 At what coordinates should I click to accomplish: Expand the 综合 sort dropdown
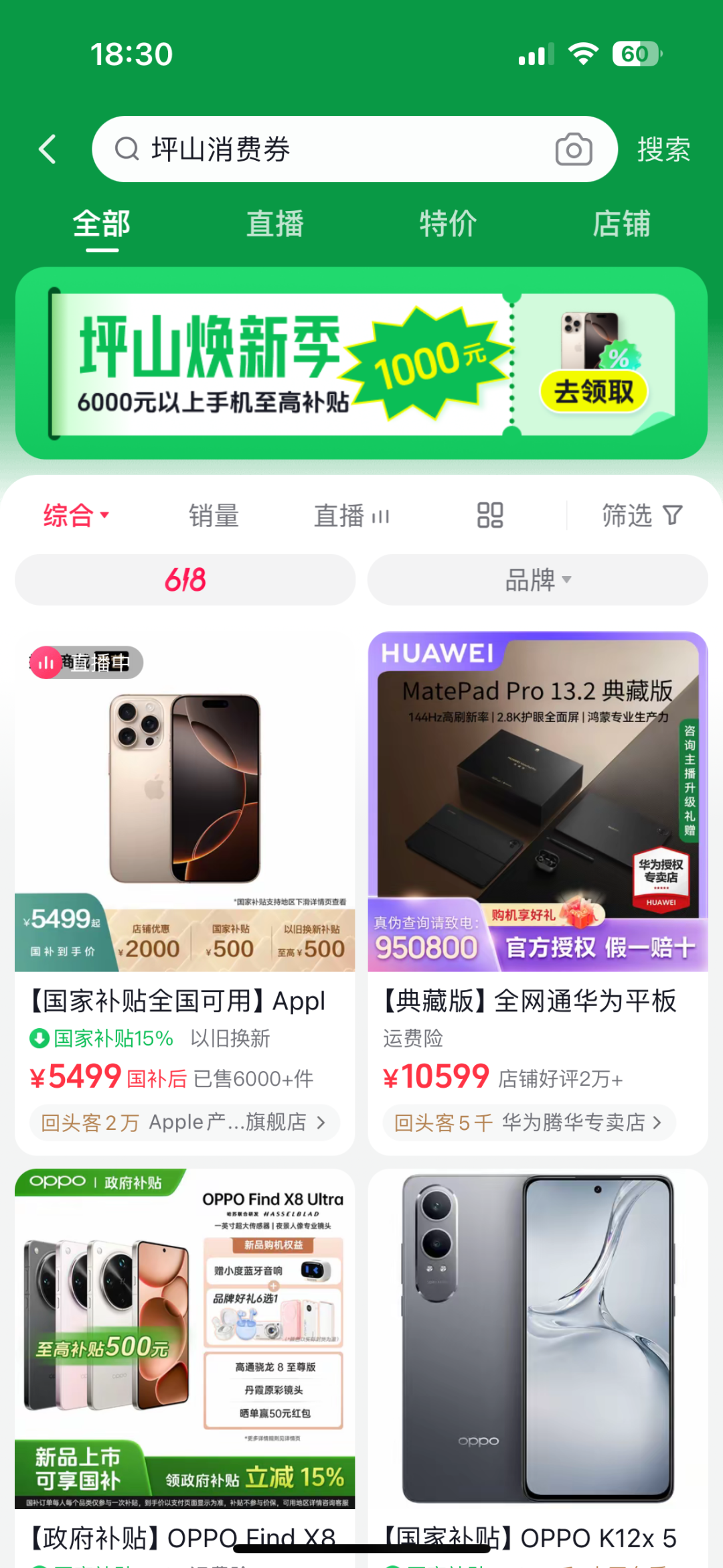tap(76, 516)
